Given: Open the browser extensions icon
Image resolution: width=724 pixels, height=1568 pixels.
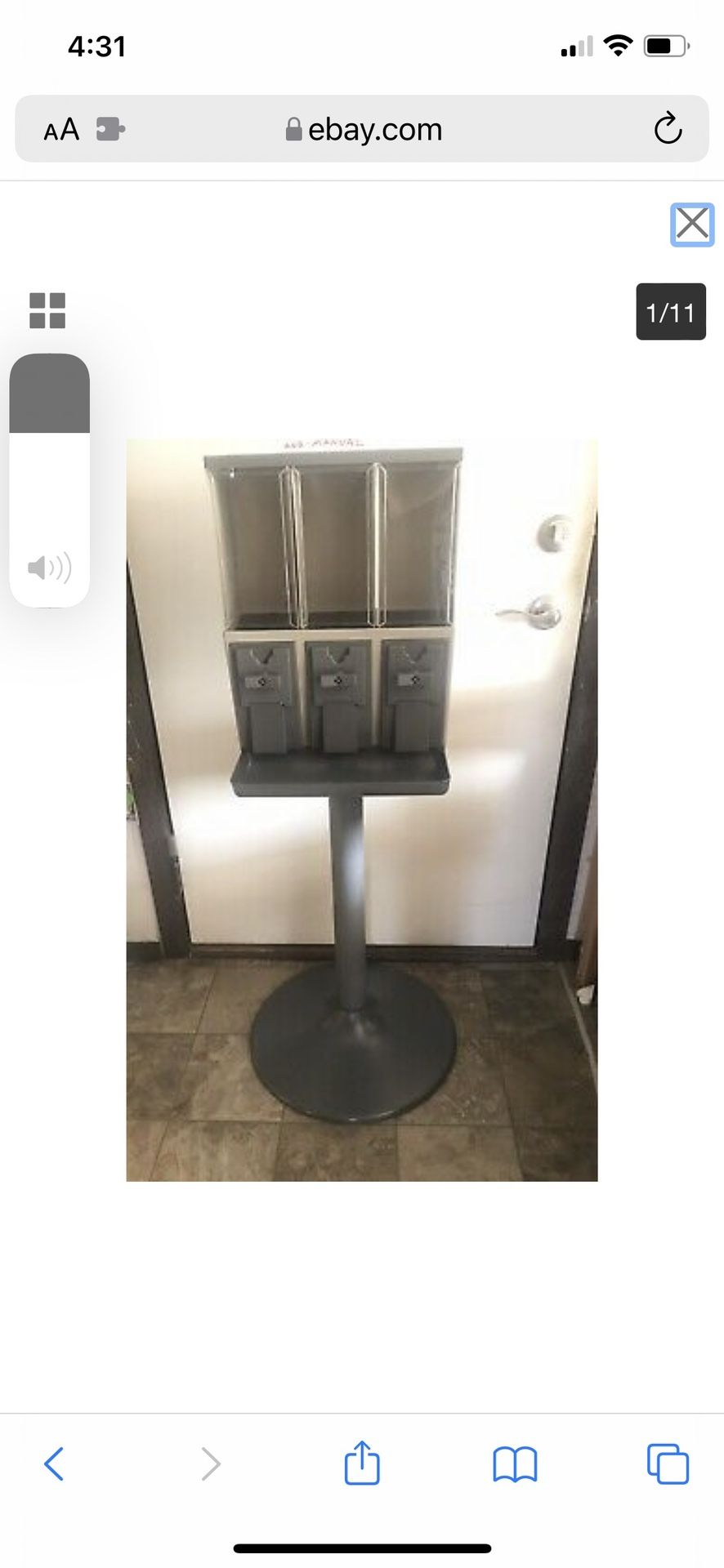Looking at the screenshot, I should point(110,129).
